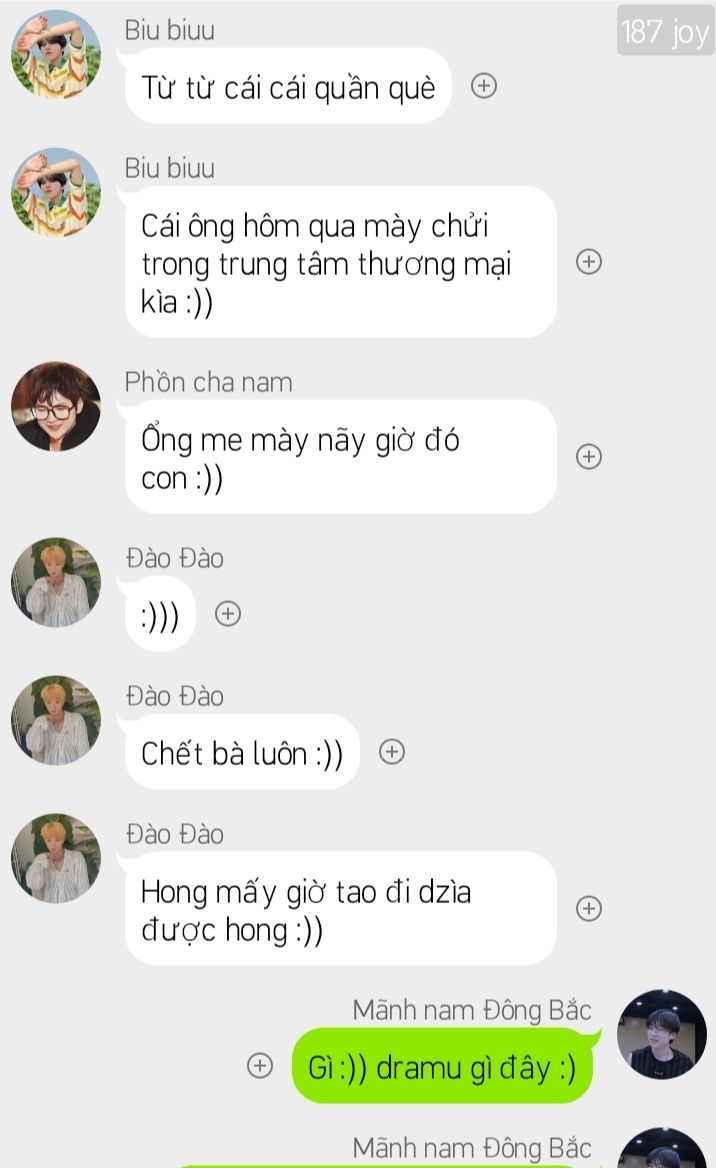Tap plus icon next to "Cái ông hôm qua" message
The height and width of the screenshot is (1168, 716).
coord(589,261)
